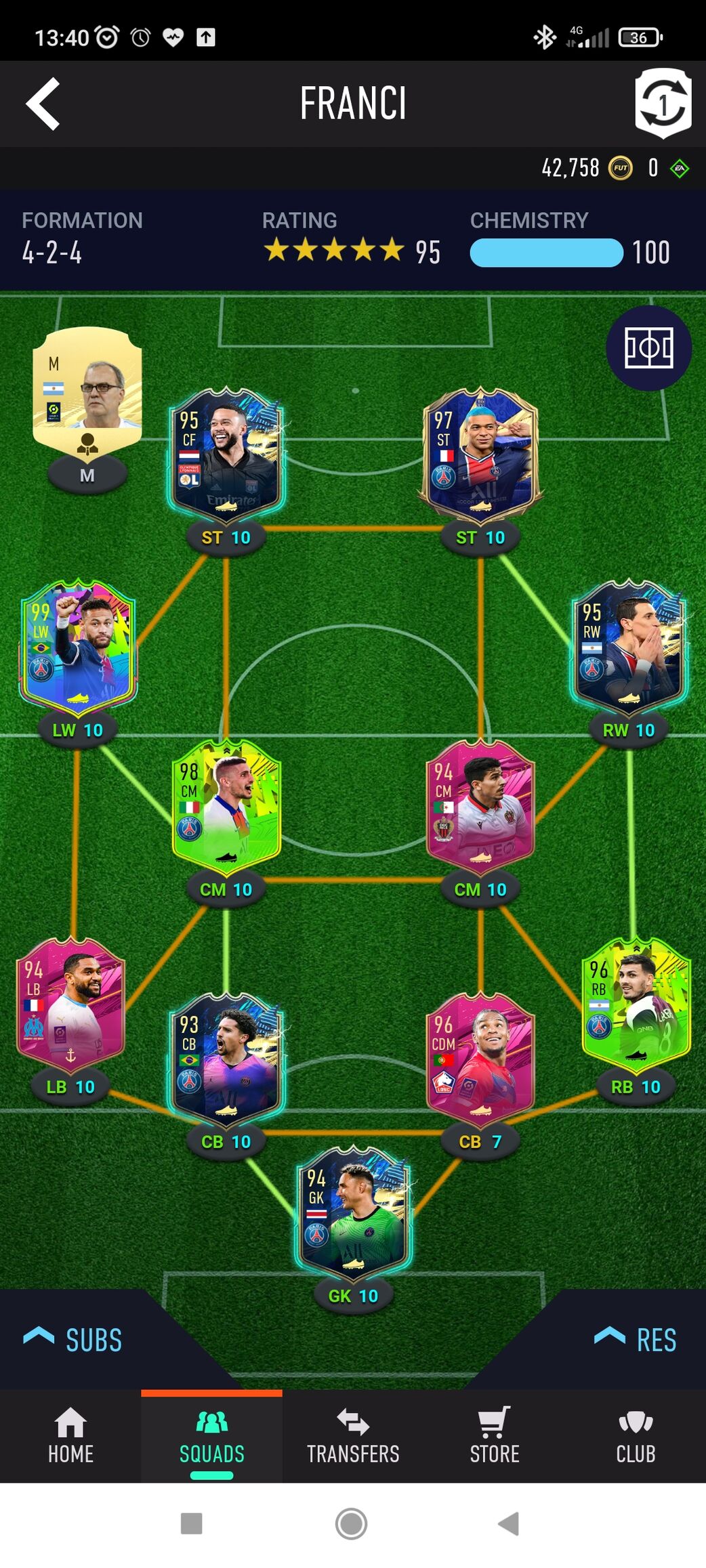The image size is (706, 1568).
Task: Expand the RES reserves panel
Action: [636, 1340]
